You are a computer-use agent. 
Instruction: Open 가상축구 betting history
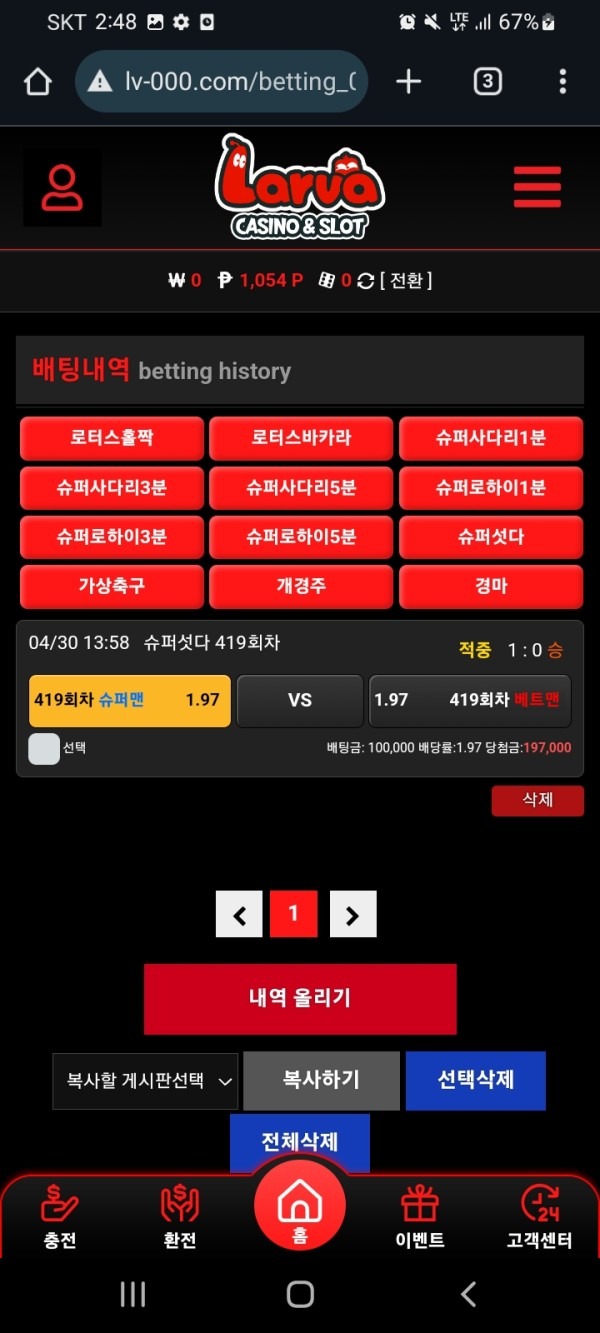(112, 586)
